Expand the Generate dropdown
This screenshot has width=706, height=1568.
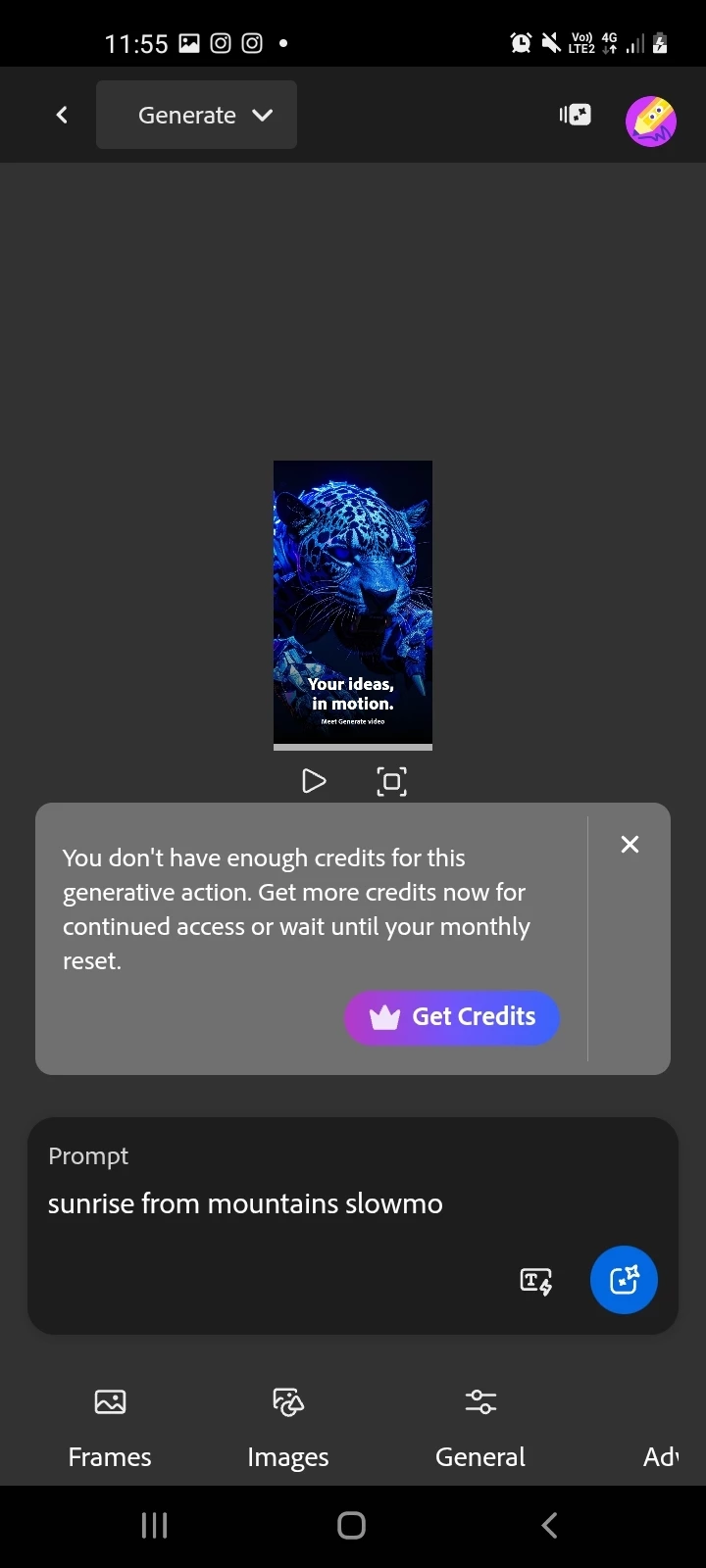(x=197, y=116)
